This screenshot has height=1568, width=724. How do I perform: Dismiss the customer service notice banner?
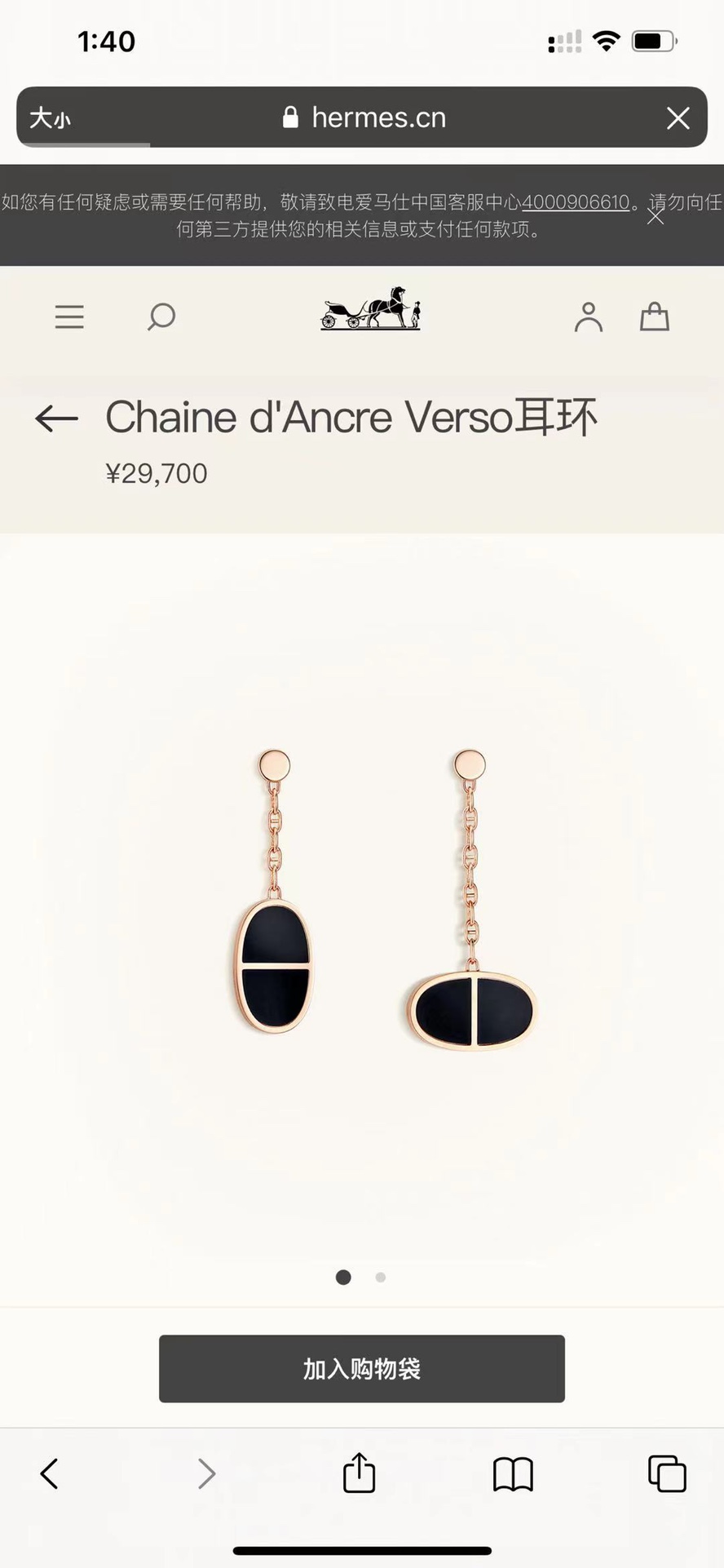pyautogui.click(x=656, y=218)
